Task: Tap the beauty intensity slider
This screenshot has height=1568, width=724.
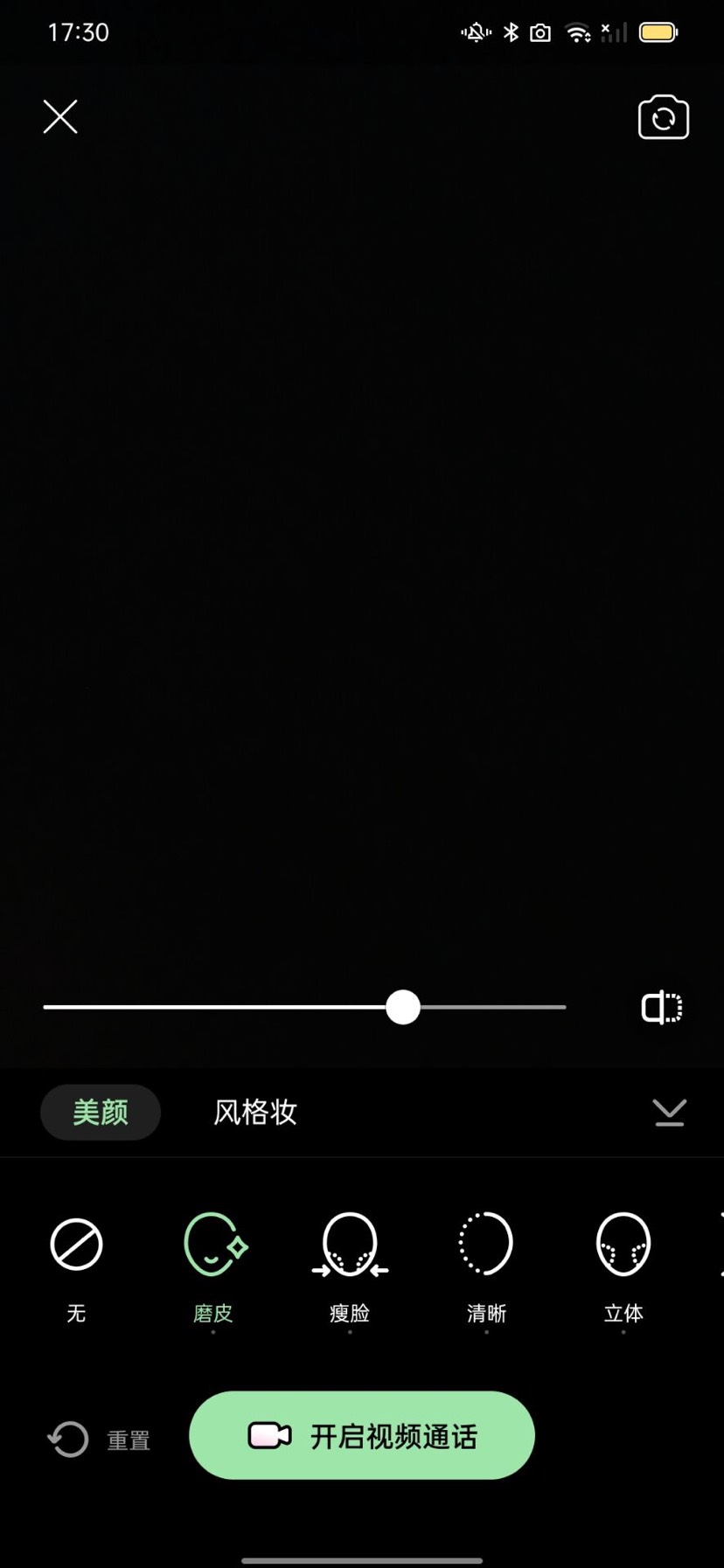Action: [403, 1007]
